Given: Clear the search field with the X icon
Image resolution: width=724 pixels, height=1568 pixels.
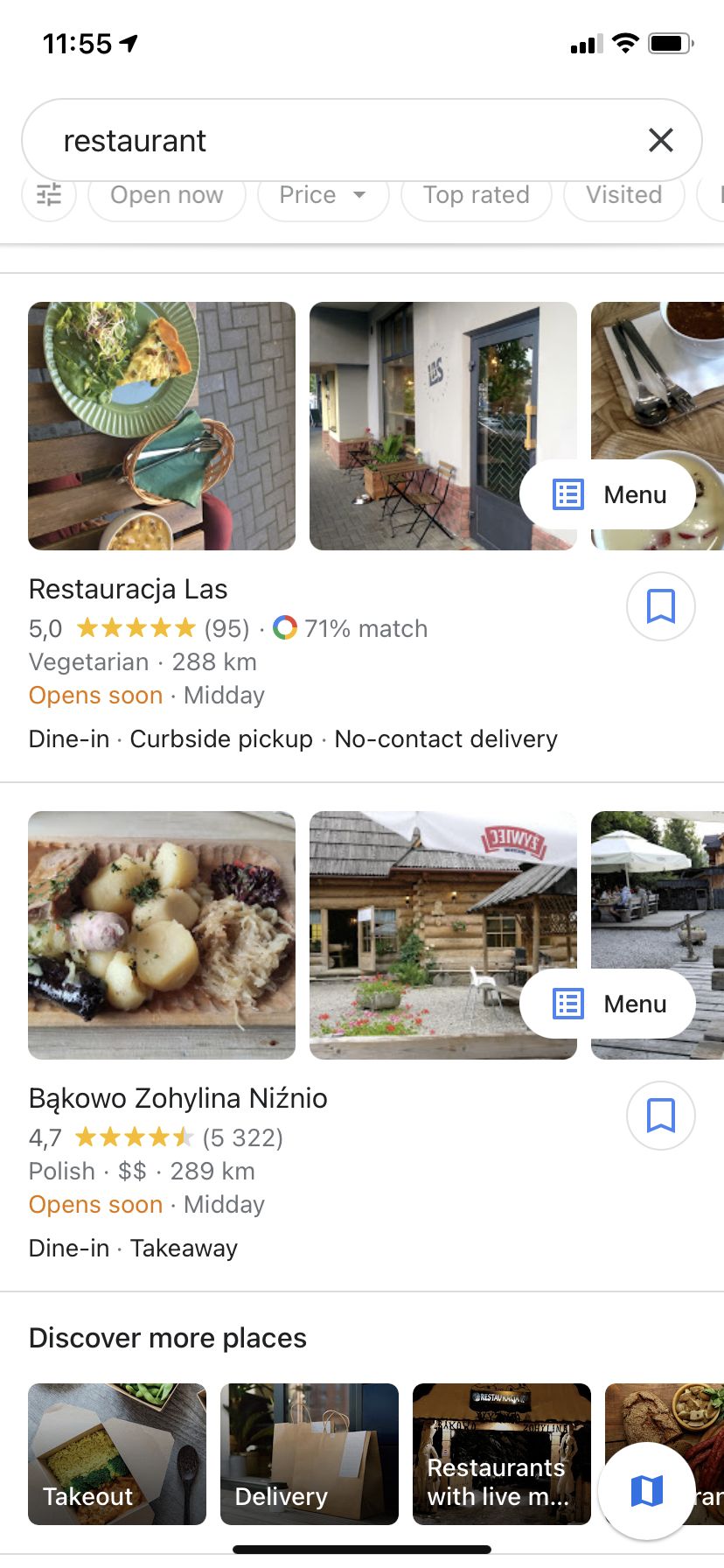Looking at the screenshot, I should (x=661, y=140).
